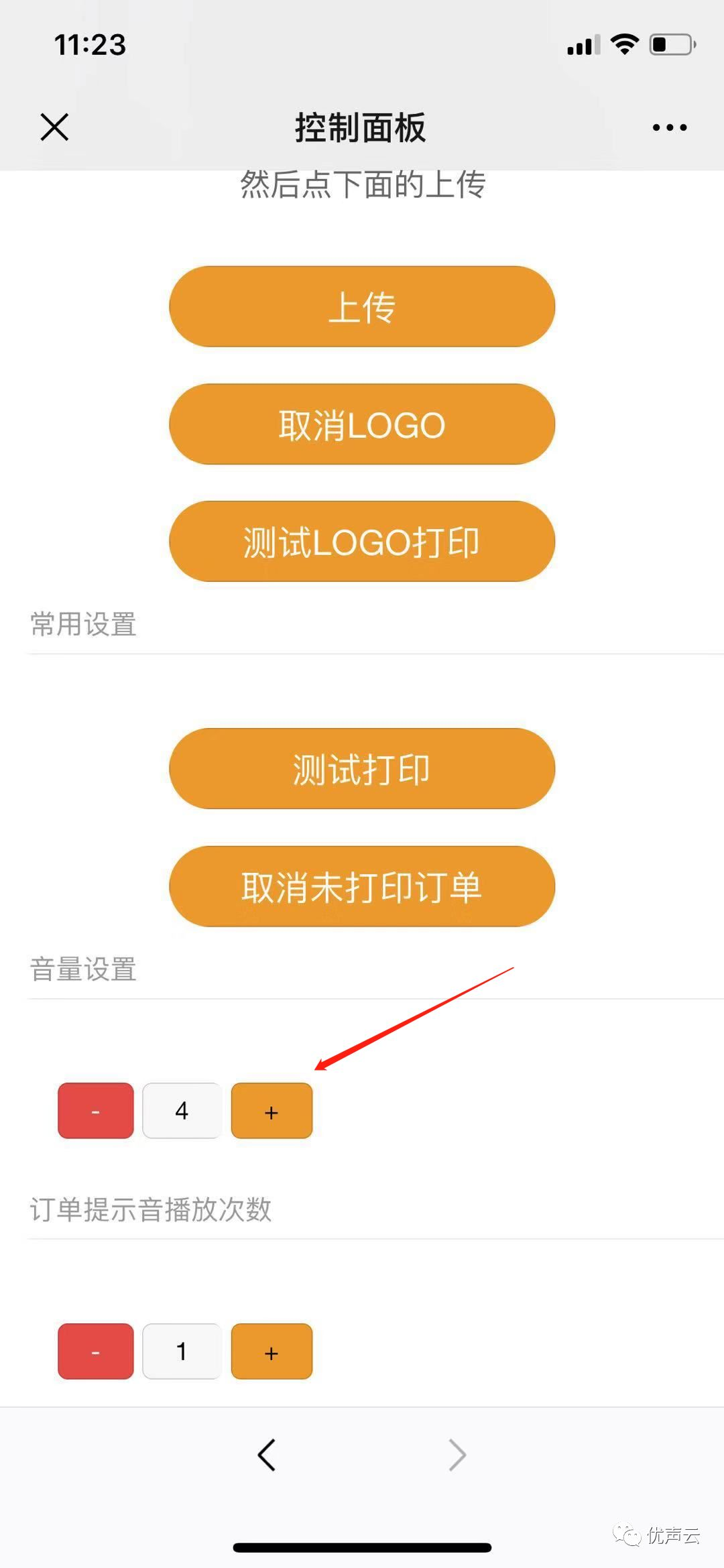The height and width of the screenshot is (1568, 724).
Task: Reduce 订单提示音播放次数 with minus
Action: tap(95, 1351)
